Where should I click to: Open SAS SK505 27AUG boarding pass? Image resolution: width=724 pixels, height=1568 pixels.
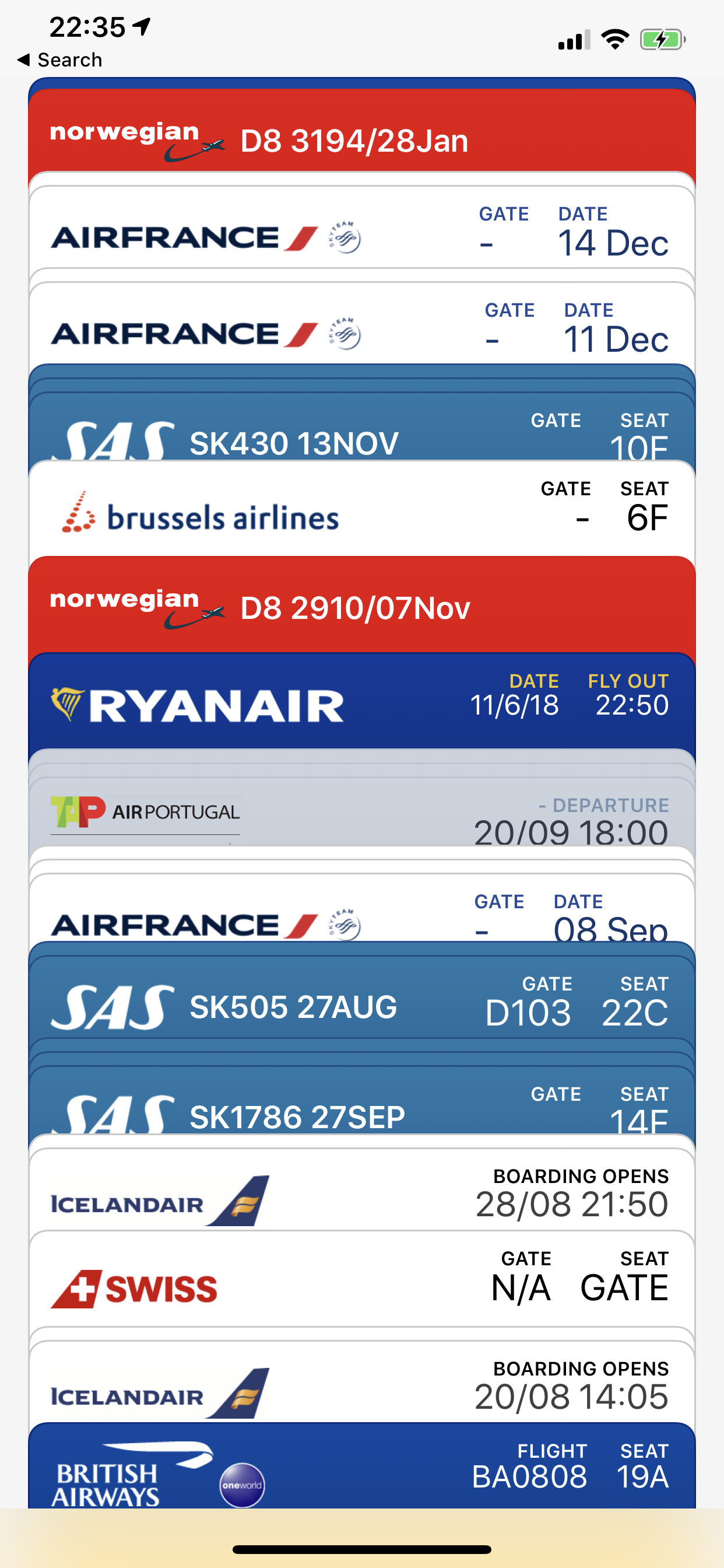[x=362, y=998]
